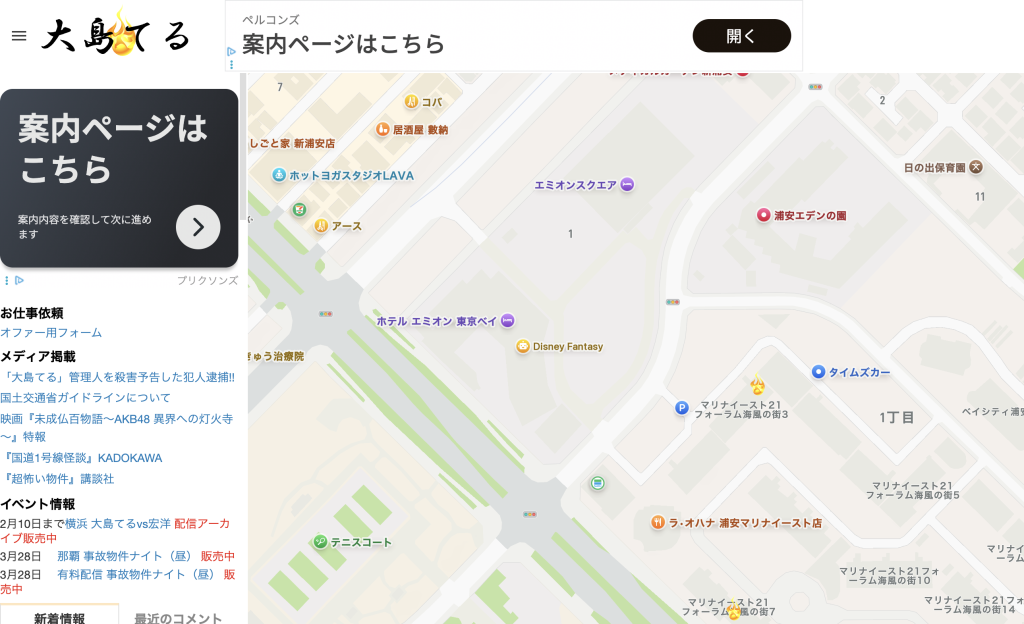1024x624 pixels.
Task: Tap the ad info icon by top banner
Action: point(232,51)
